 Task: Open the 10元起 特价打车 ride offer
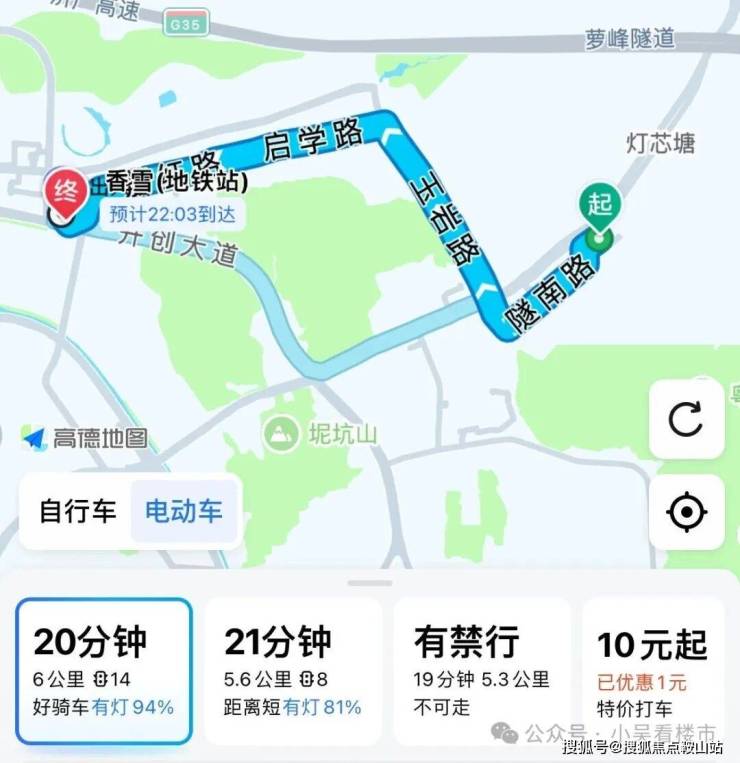click(x=653, y=670)
